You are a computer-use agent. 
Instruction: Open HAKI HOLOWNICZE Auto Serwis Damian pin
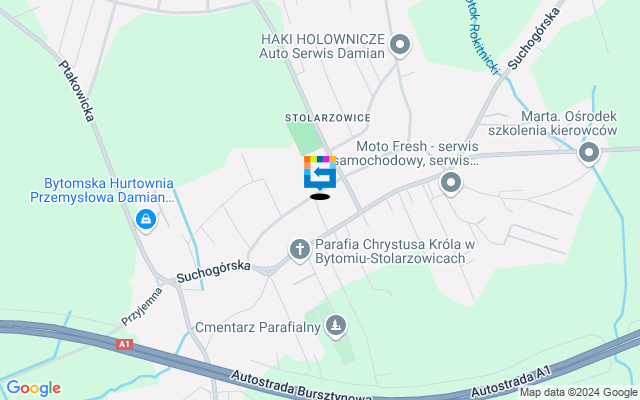pyautogui.click(x=400, y=44)
